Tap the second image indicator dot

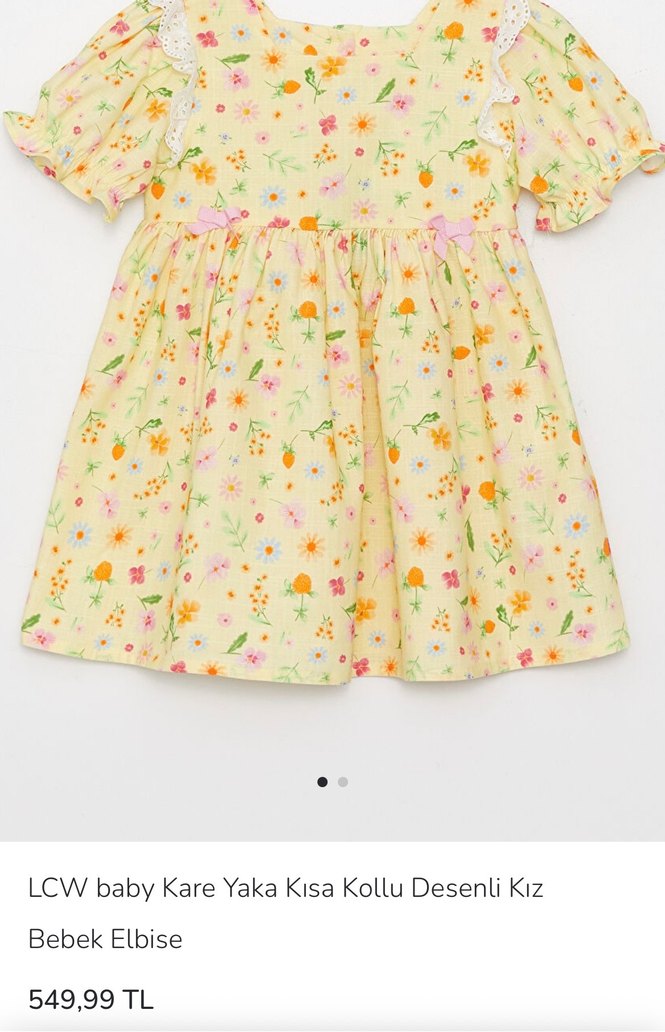(343, 782)
